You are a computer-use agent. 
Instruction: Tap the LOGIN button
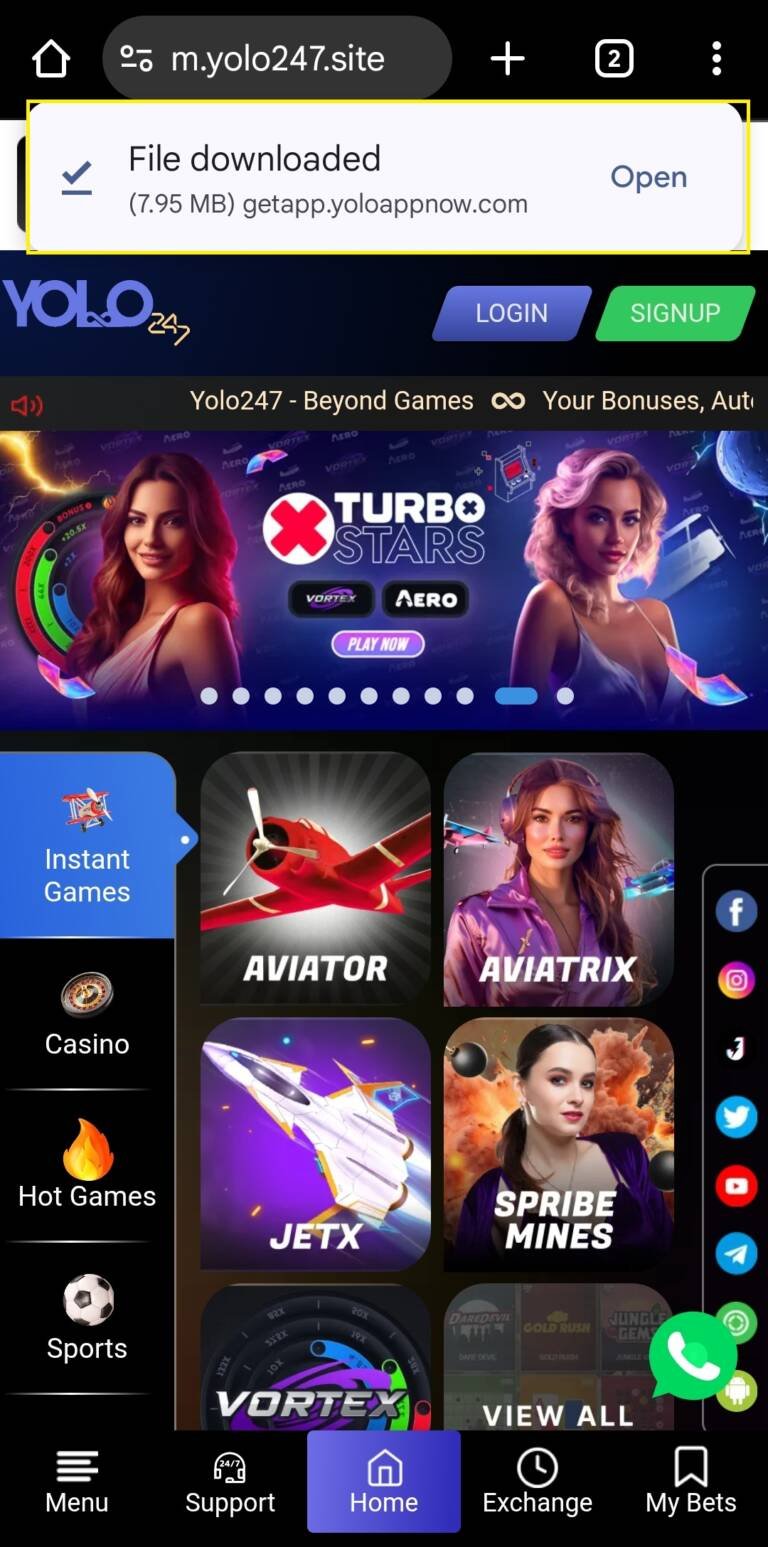[x=511, y=313]
